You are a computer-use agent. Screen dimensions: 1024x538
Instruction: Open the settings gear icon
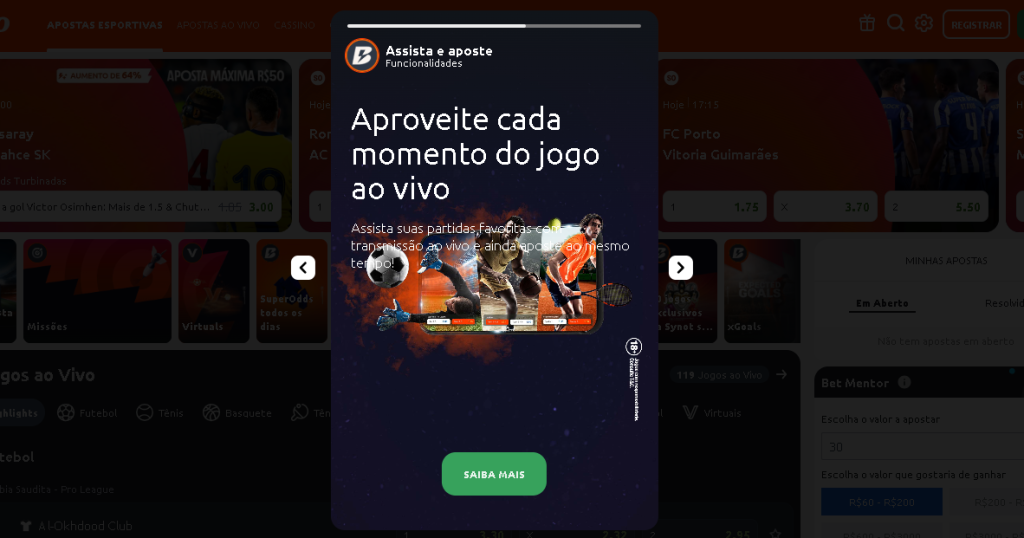(x=924, y=23)
